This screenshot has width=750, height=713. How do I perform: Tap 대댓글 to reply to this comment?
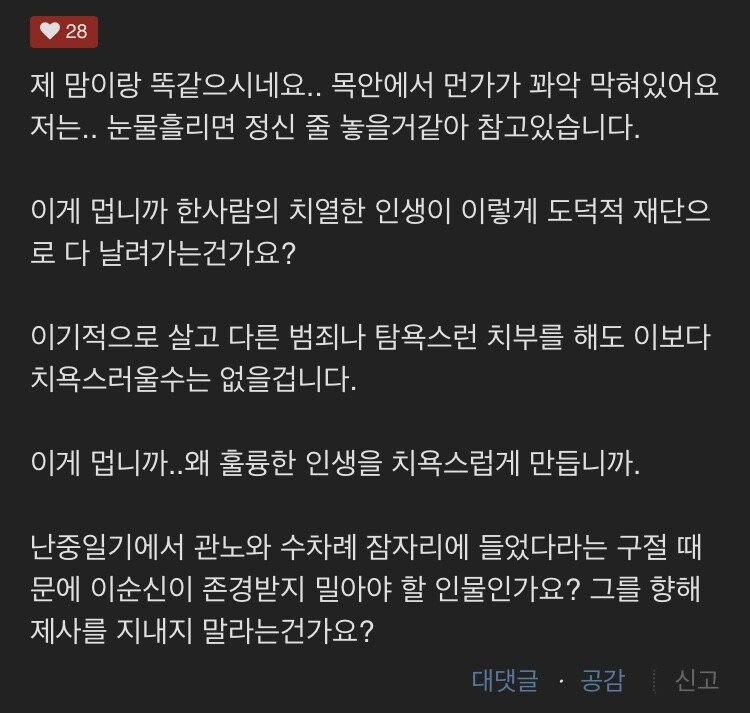click(504, 681)
